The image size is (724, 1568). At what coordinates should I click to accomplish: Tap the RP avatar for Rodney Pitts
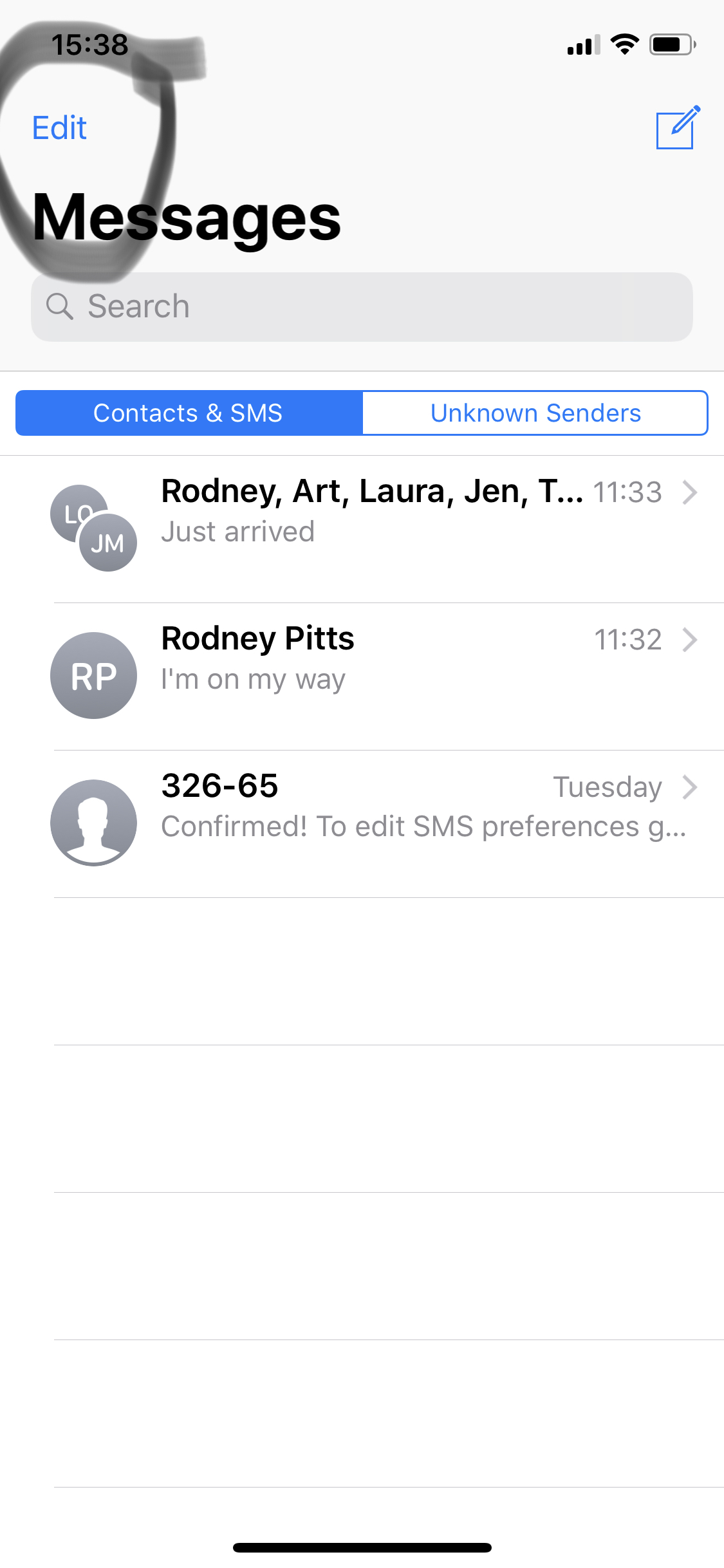click(x=94, y=675)
